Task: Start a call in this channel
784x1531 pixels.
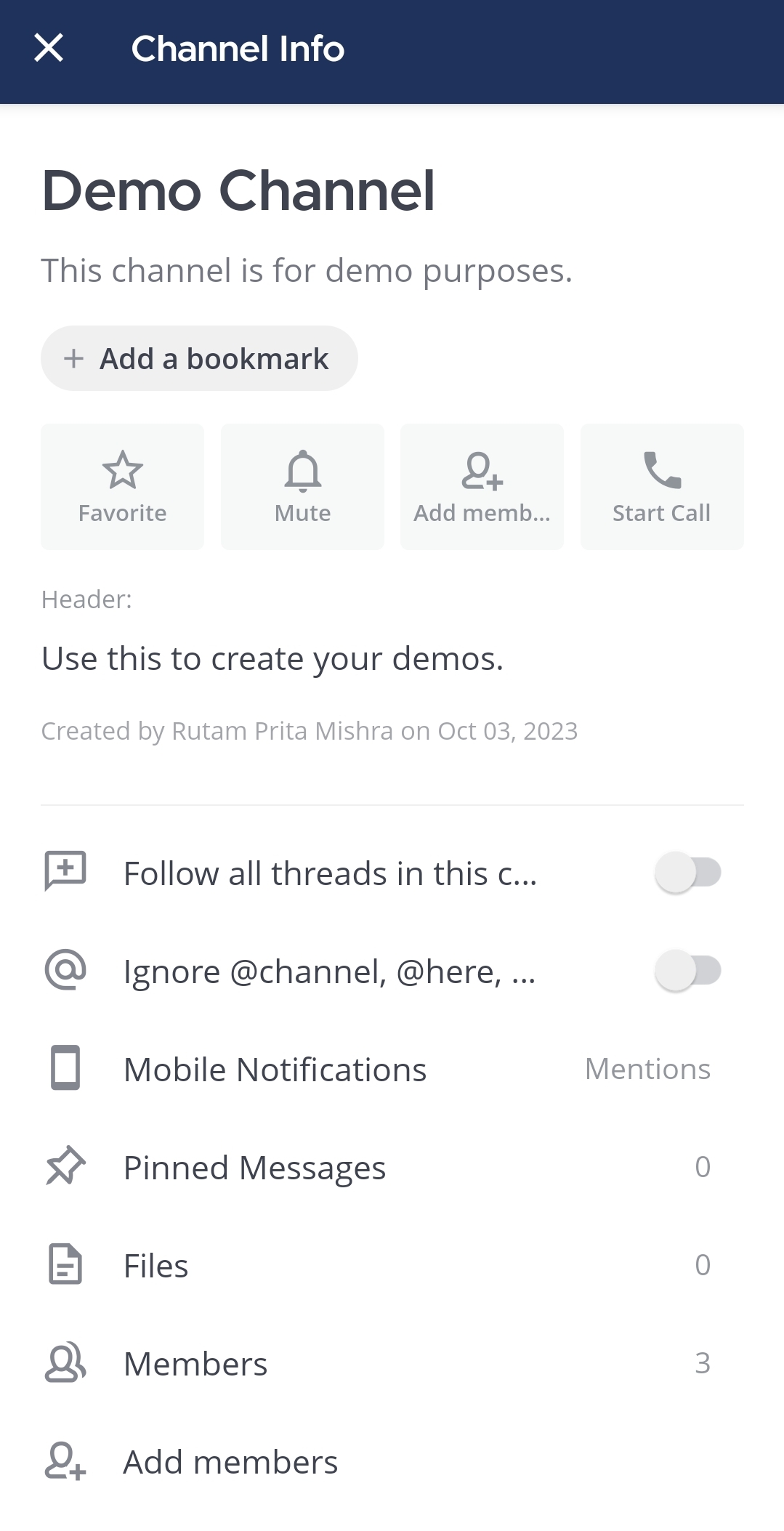Action: click(661, 487)
